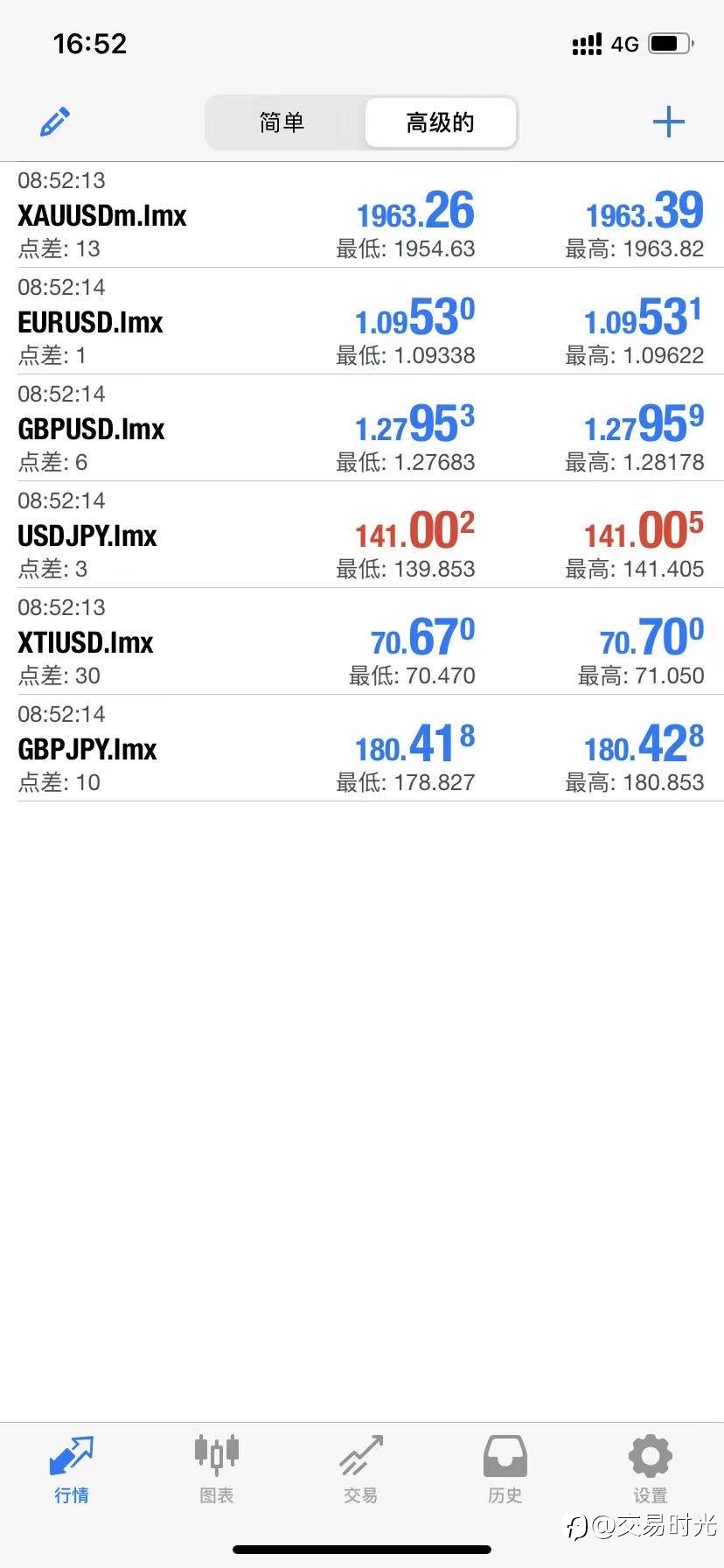
Task: Choose the XTIUSD.lmx quote row
Action: click(x=362, y=641)
